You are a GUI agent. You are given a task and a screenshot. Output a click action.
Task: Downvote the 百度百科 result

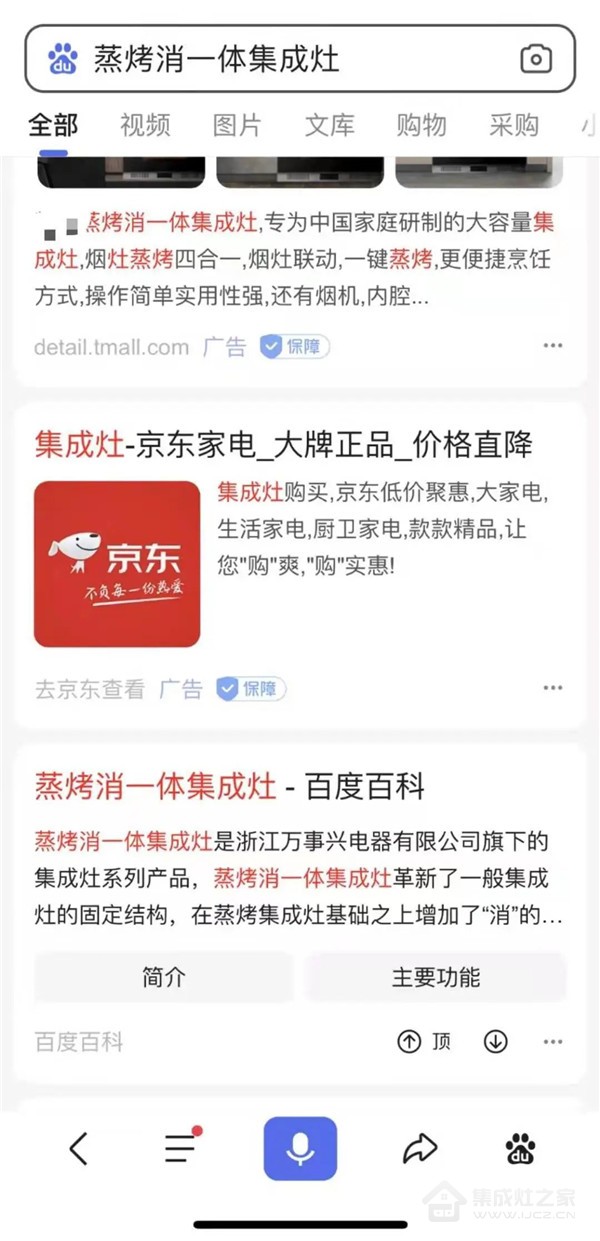[x=496, y=1041]
